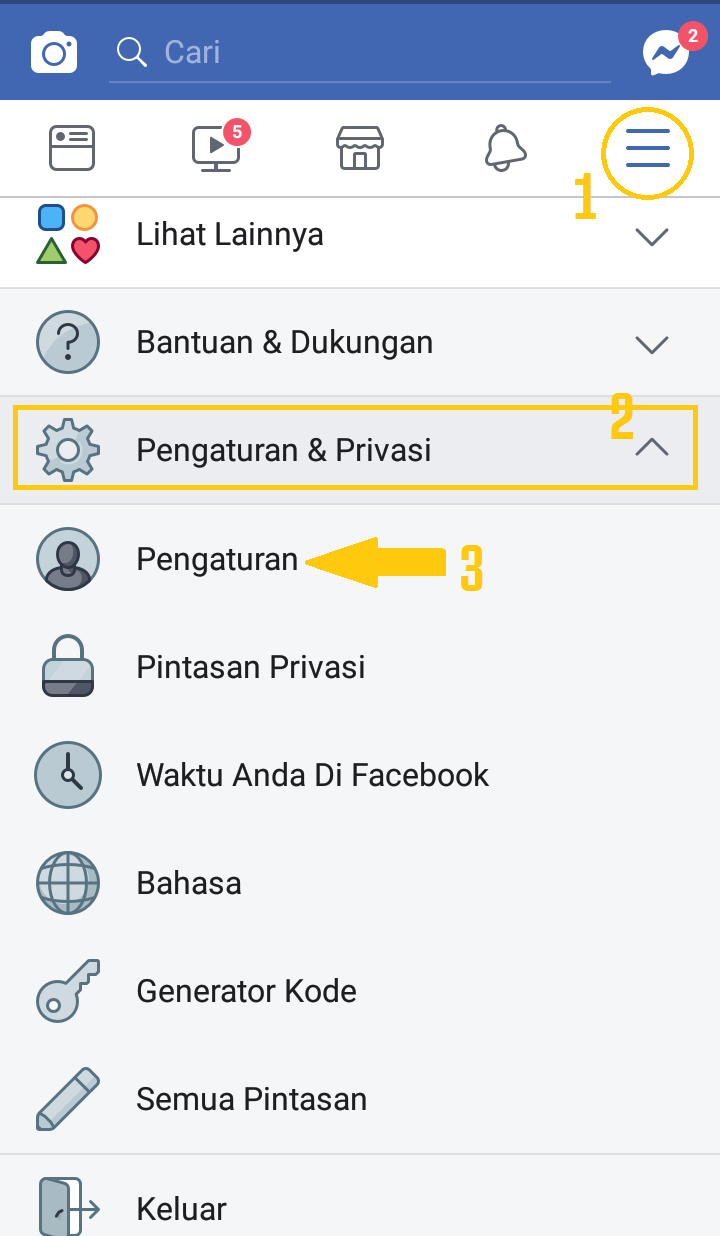Switch to the News Feed tab icon
Screen dimensions: 720x1236
(71, 147)
